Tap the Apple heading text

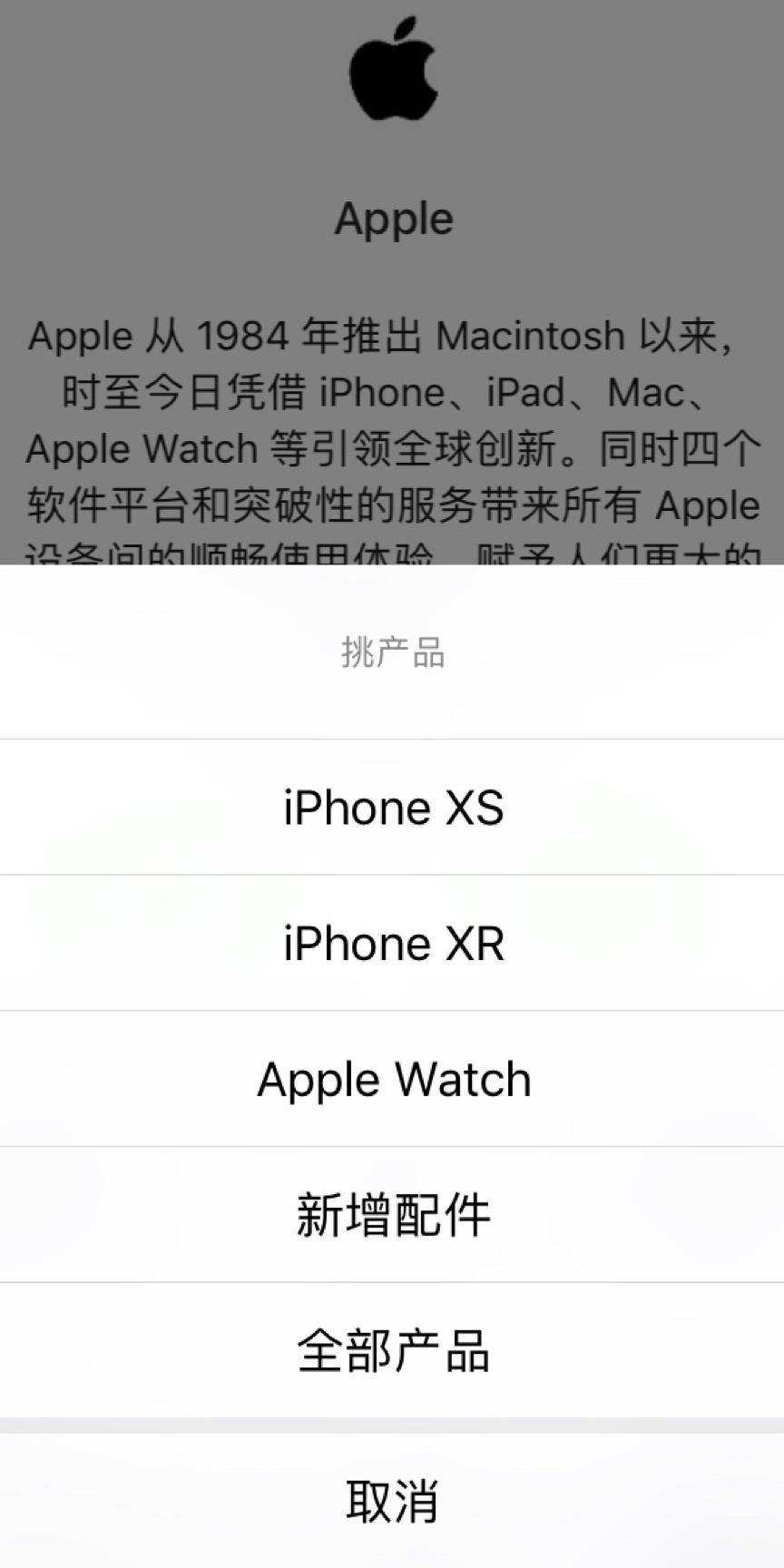point(391,218)
